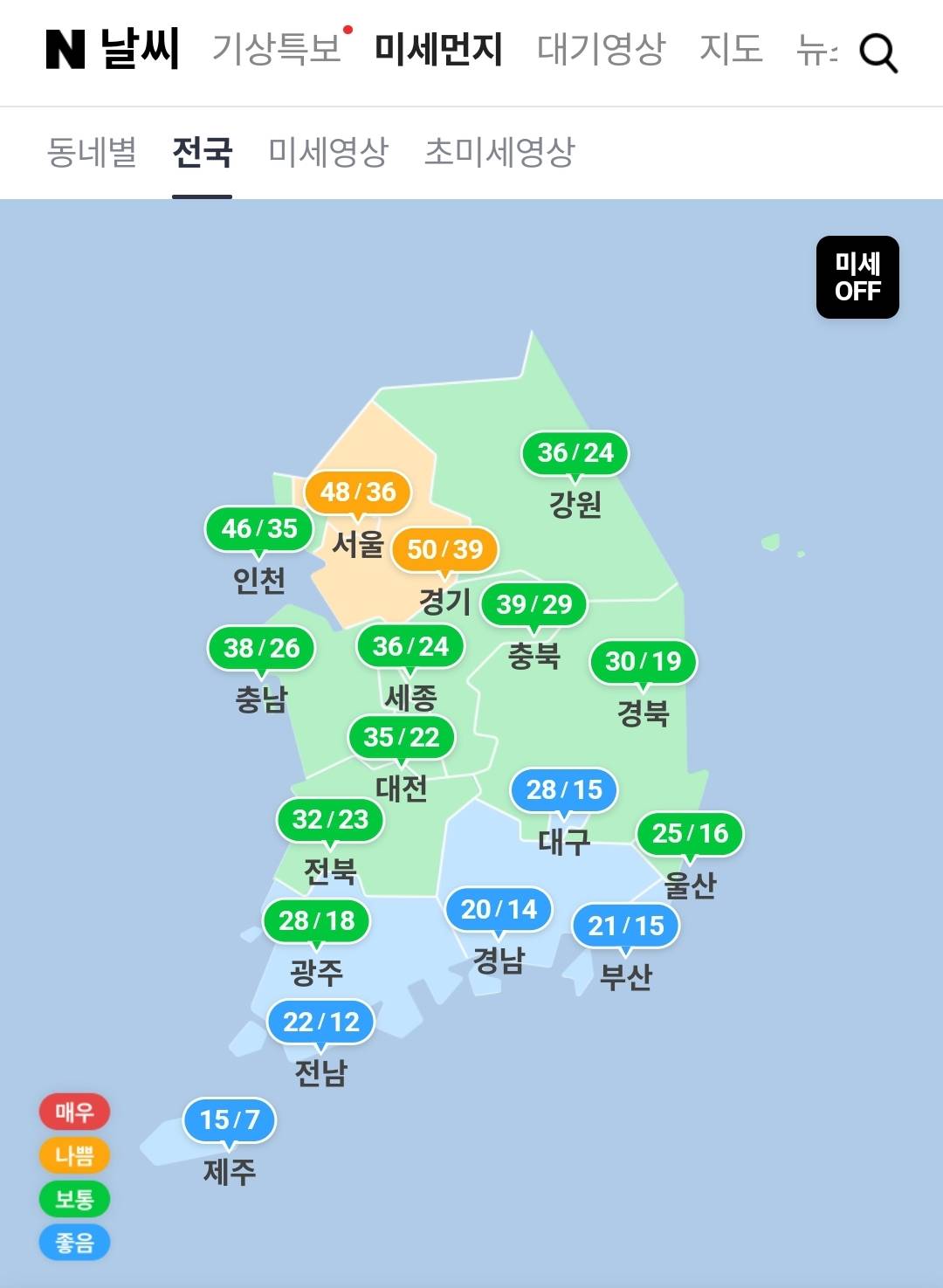Open the 충북 39/29 marker
This screenshot has height=1288, width=943.
click(534, 604)
